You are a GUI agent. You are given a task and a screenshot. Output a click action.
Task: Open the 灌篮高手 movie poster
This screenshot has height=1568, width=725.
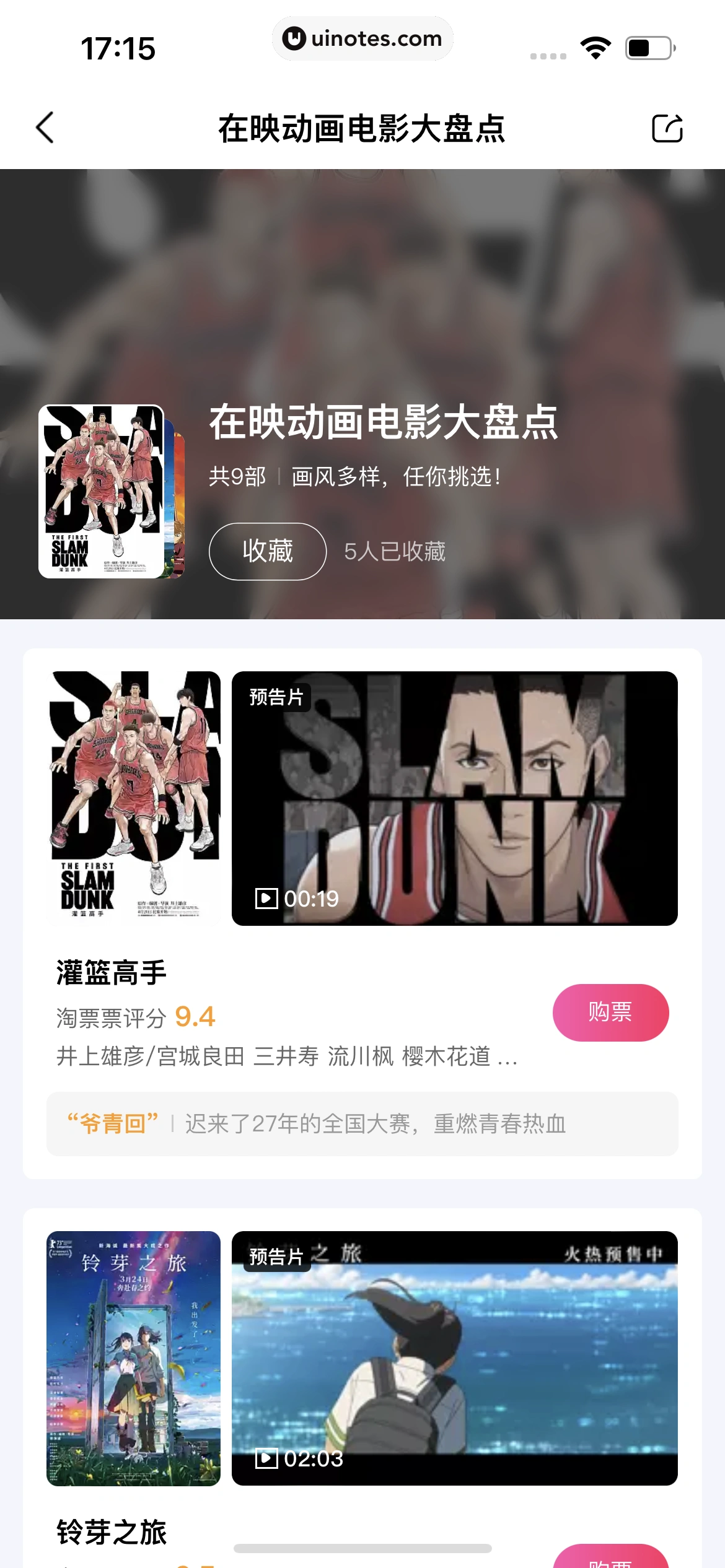(134, 798)
